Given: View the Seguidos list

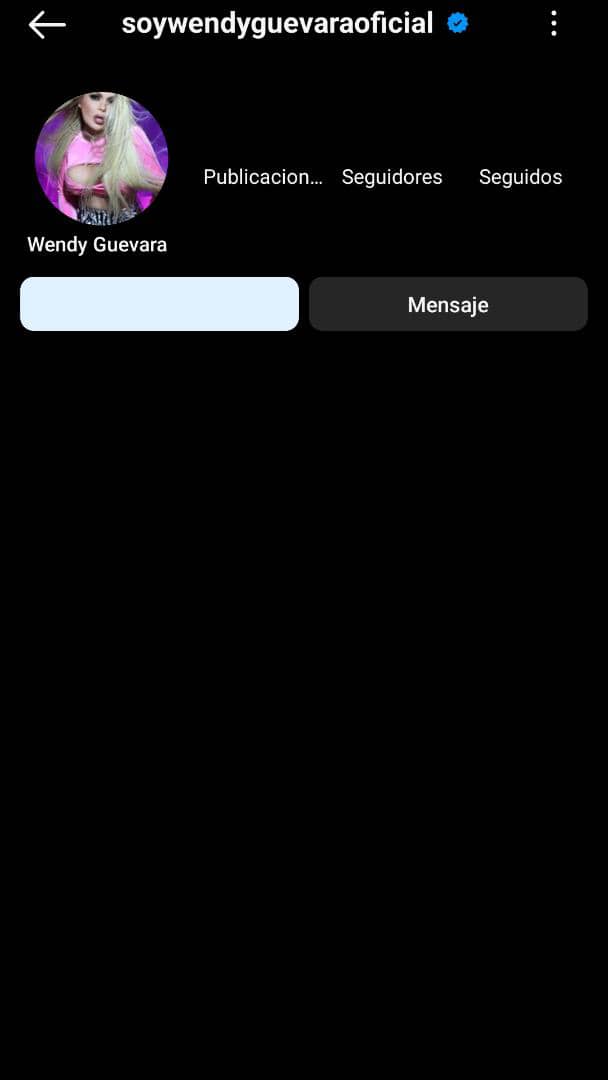Looking at the screenshot, I should (x=520, y=177).
